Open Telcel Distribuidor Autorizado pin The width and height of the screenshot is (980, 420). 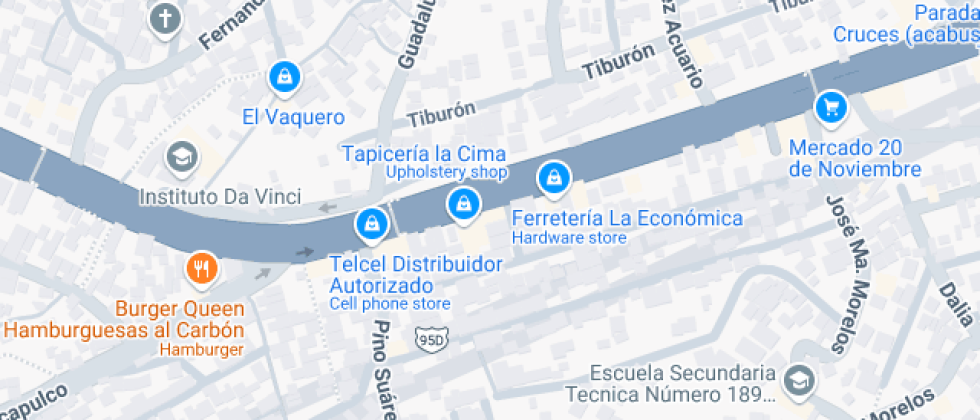click(x=371, y=225)
